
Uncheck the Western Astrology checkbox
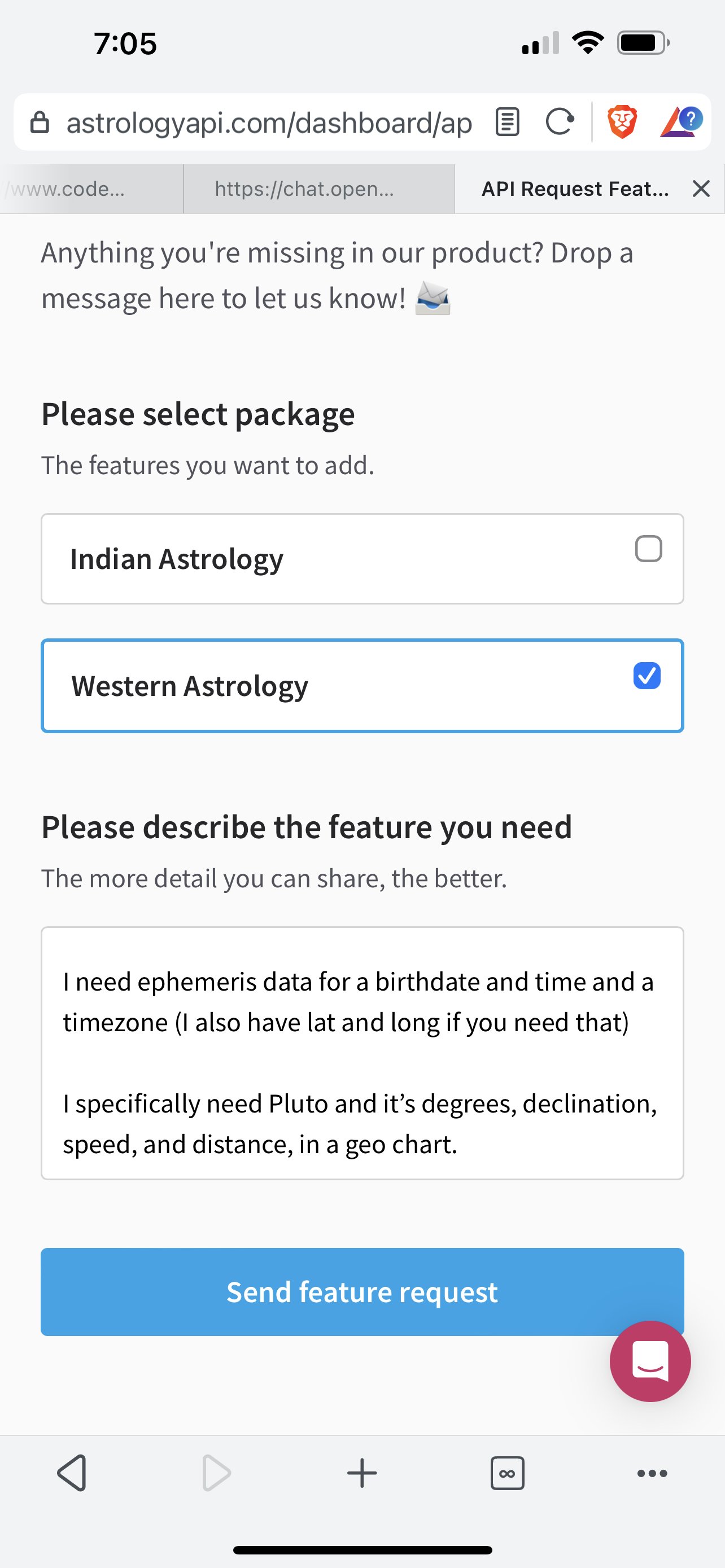click(647, 676)
